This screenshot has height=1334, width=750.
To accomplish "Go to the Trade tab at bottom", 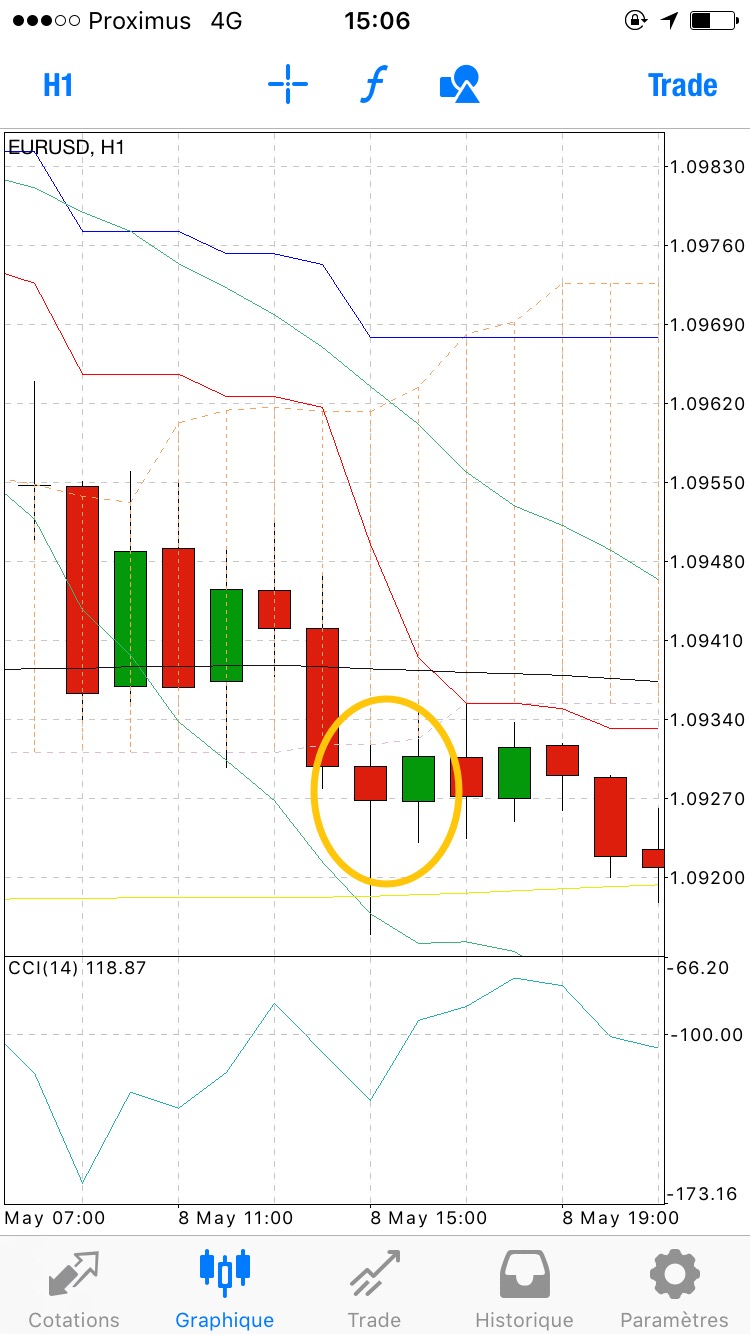I will pos(374,1287).
